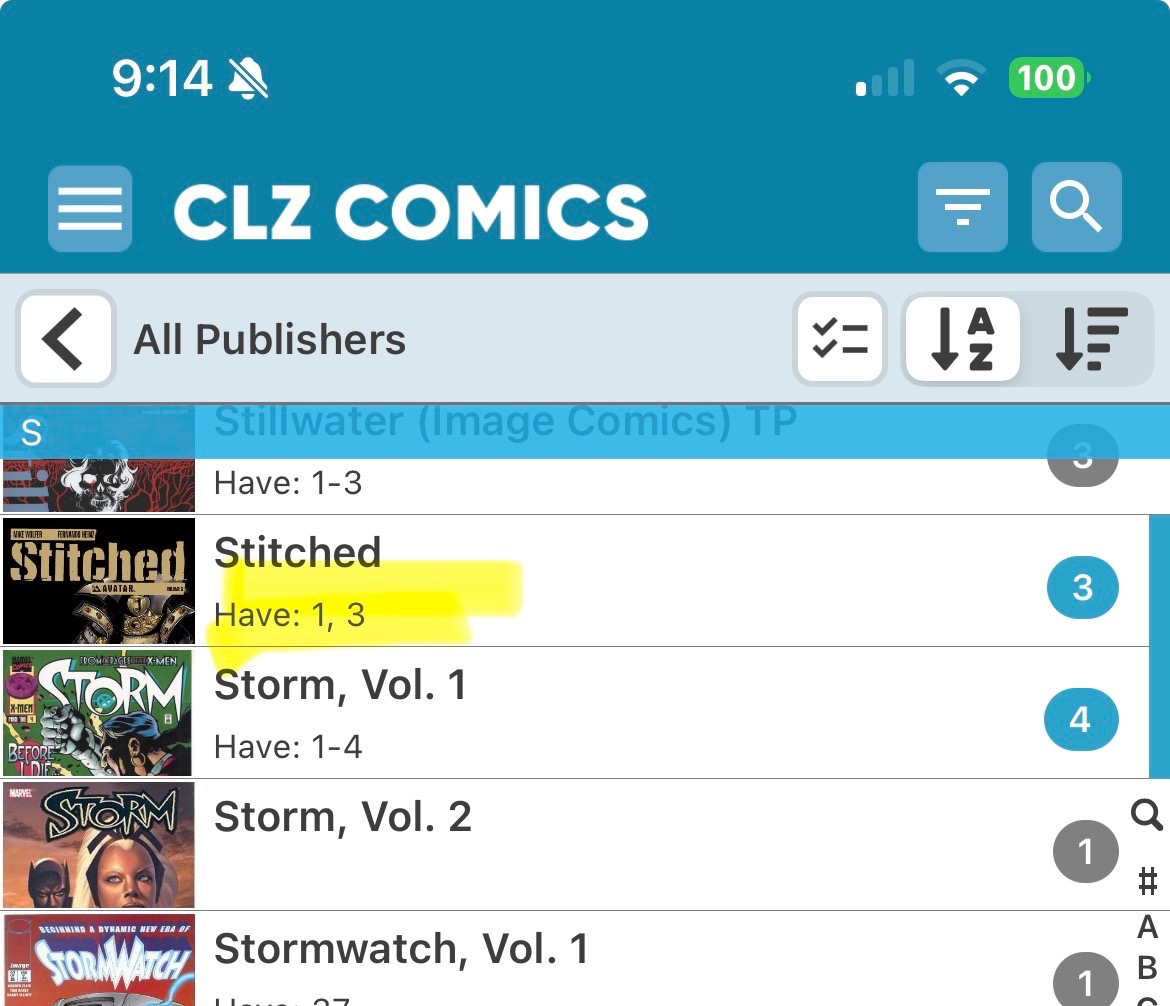Jump to letter B in the index bar
Viewport: 1170px width, 1006px height.
pos(1148,967)
